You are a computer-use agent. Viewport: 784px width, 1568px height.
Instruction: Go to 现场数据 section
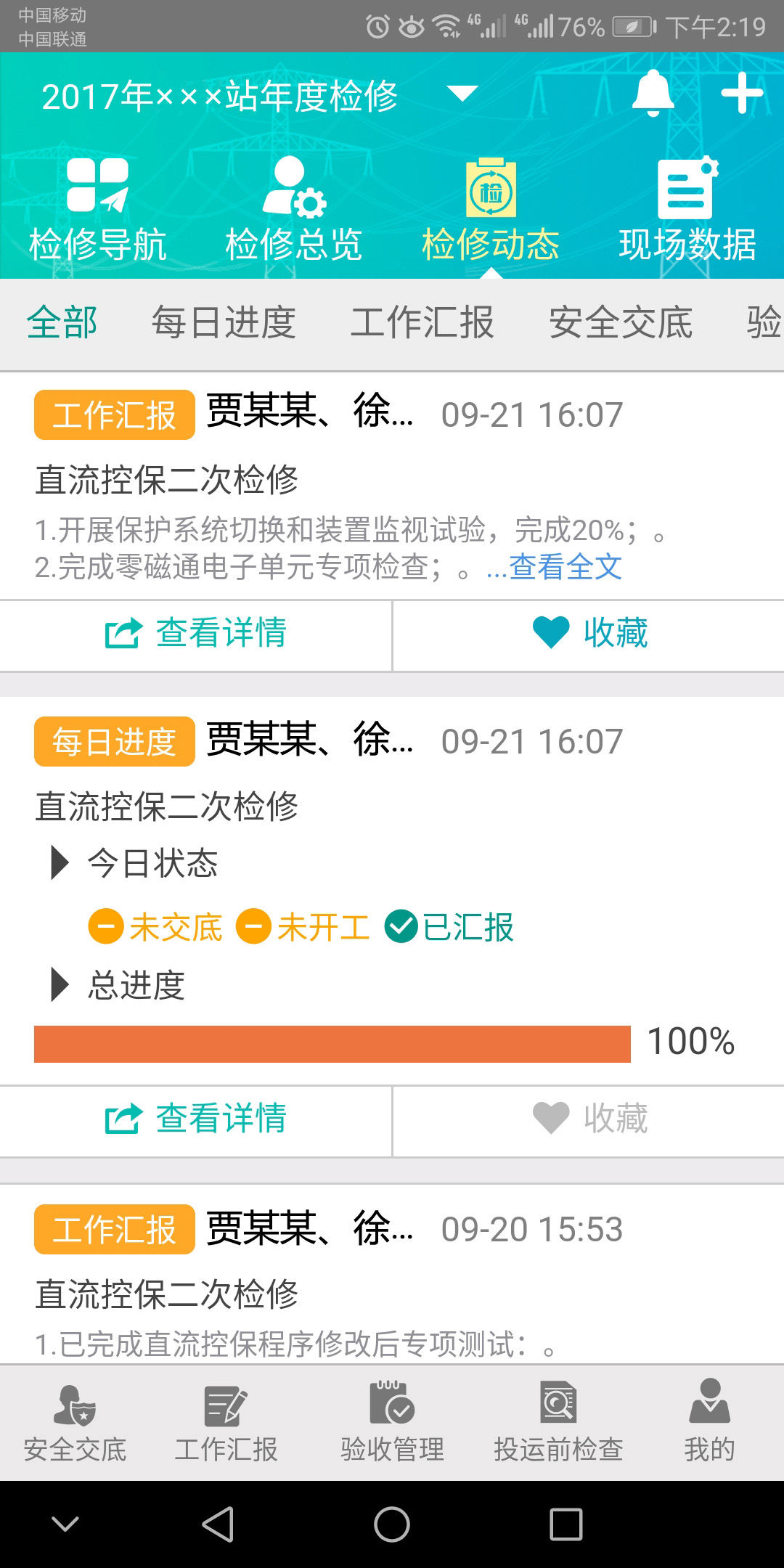(x=687, y=209)
